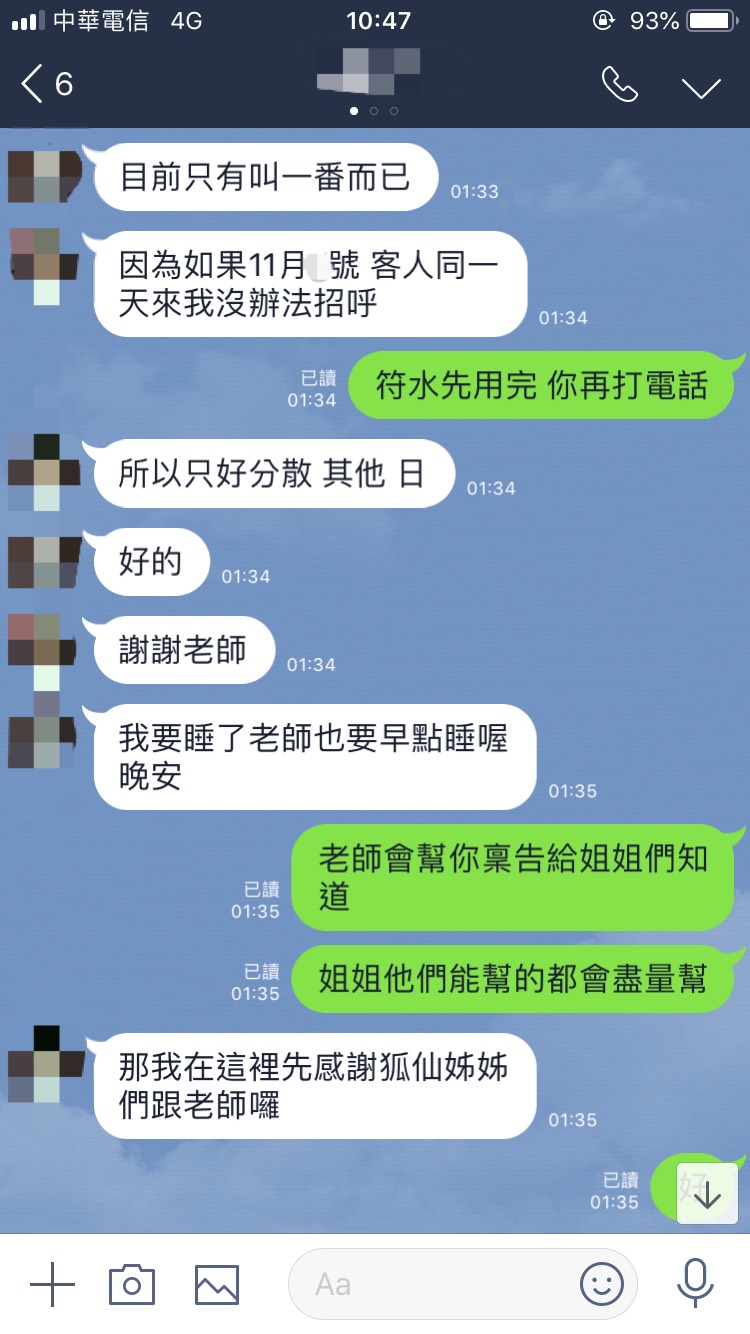
Task: Go back to the chat list
Action: click(45, 84)
